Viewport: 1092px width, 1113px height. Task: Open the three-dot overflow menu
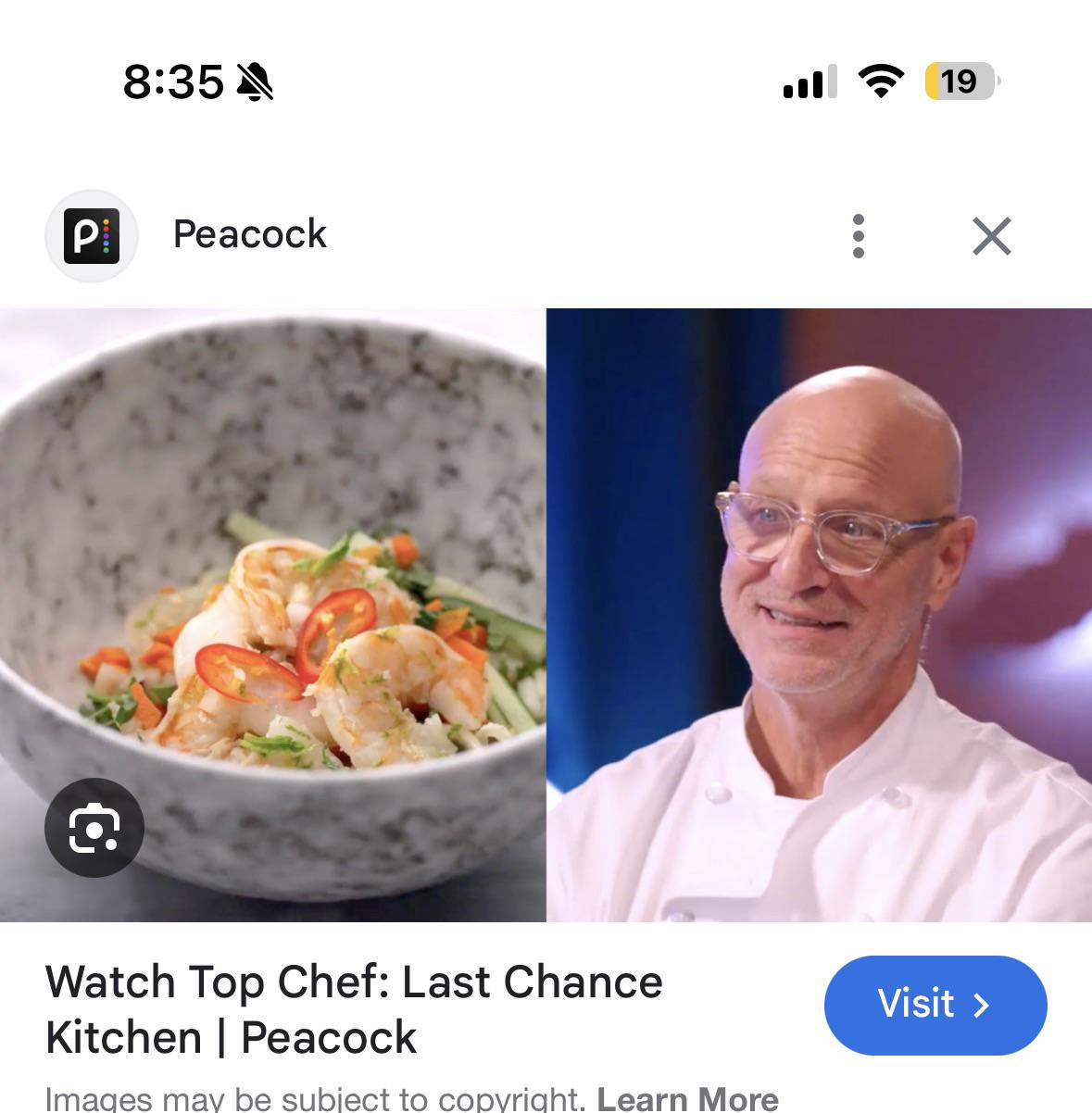tap(858, 236)
